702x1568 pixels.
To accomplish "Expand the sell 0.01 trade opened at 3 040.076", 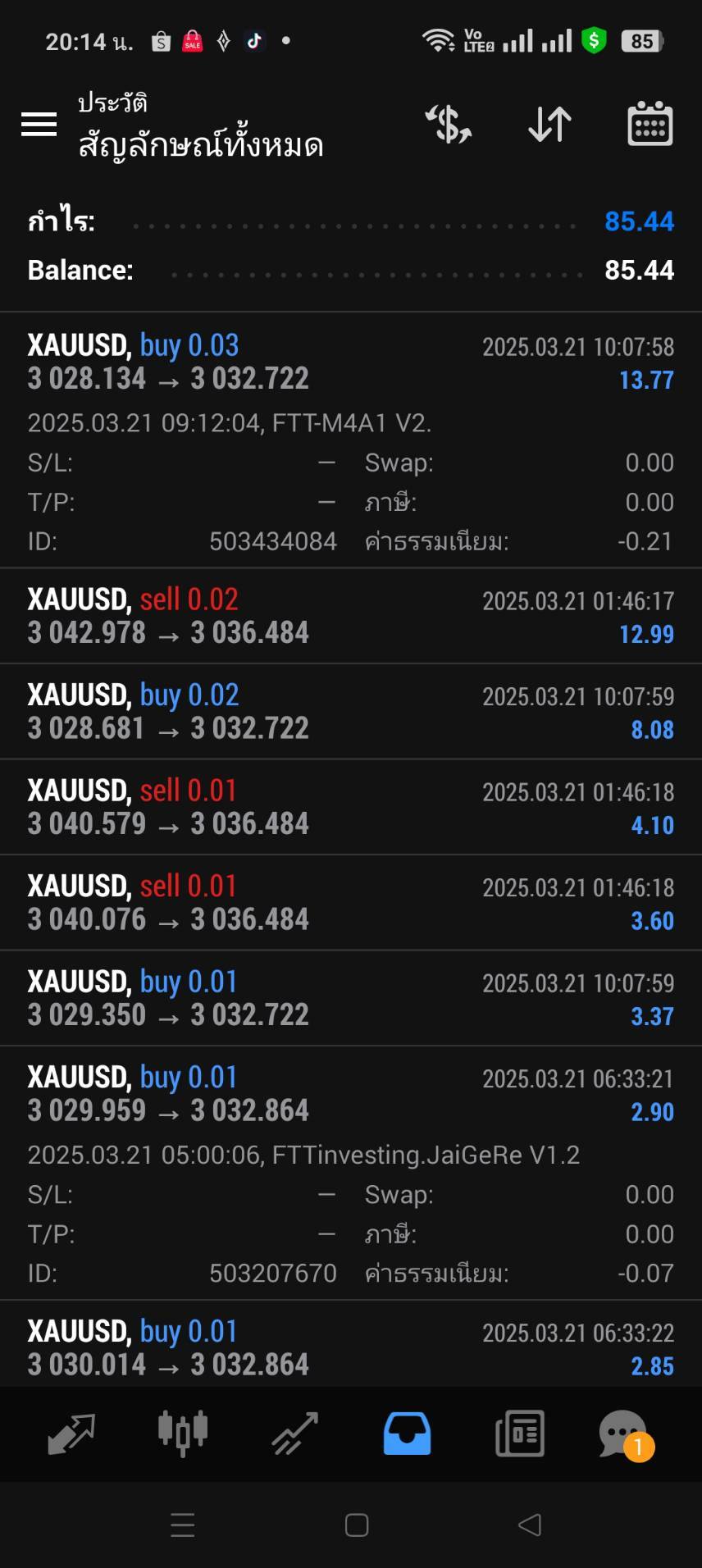I will [351, 902].
